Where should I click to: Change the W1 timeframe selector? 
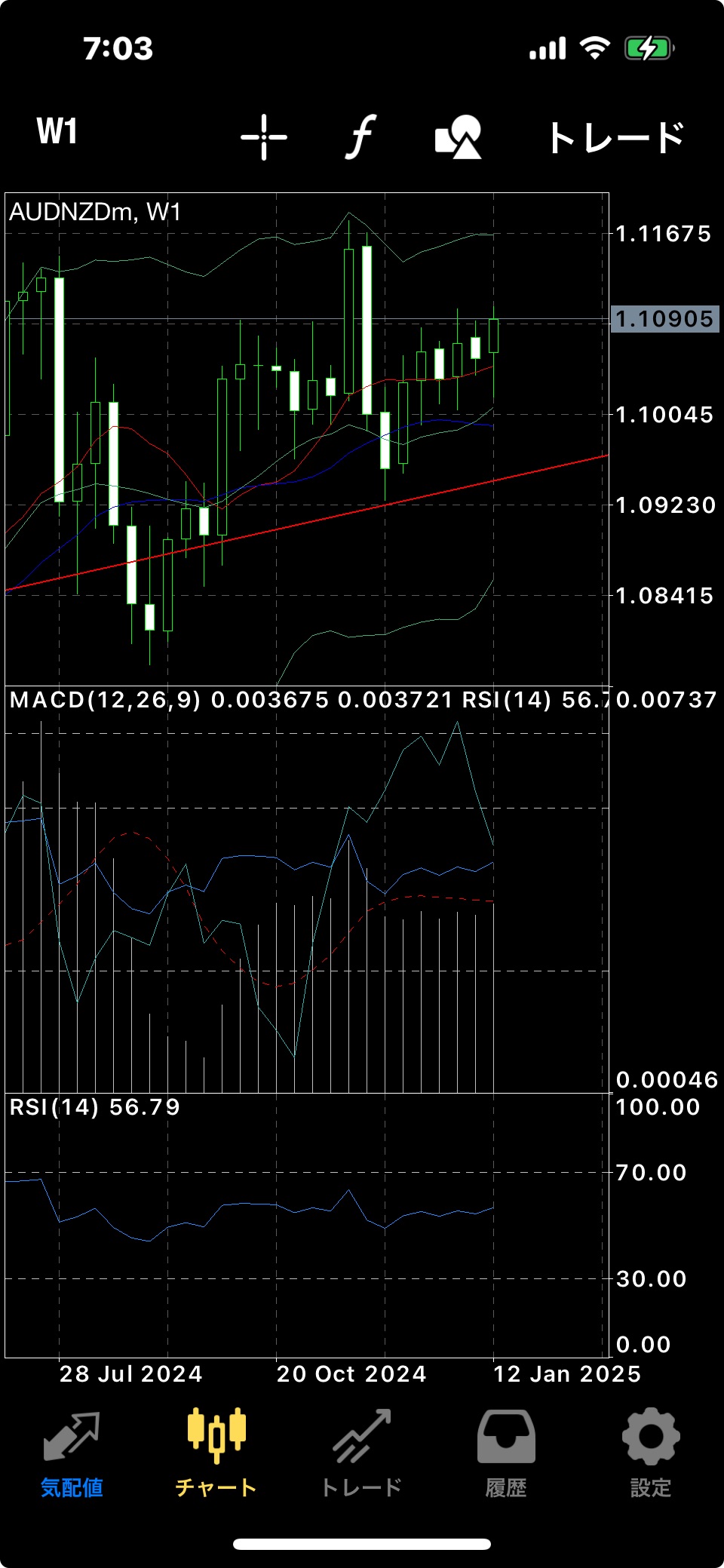click(x=57, y=132)
